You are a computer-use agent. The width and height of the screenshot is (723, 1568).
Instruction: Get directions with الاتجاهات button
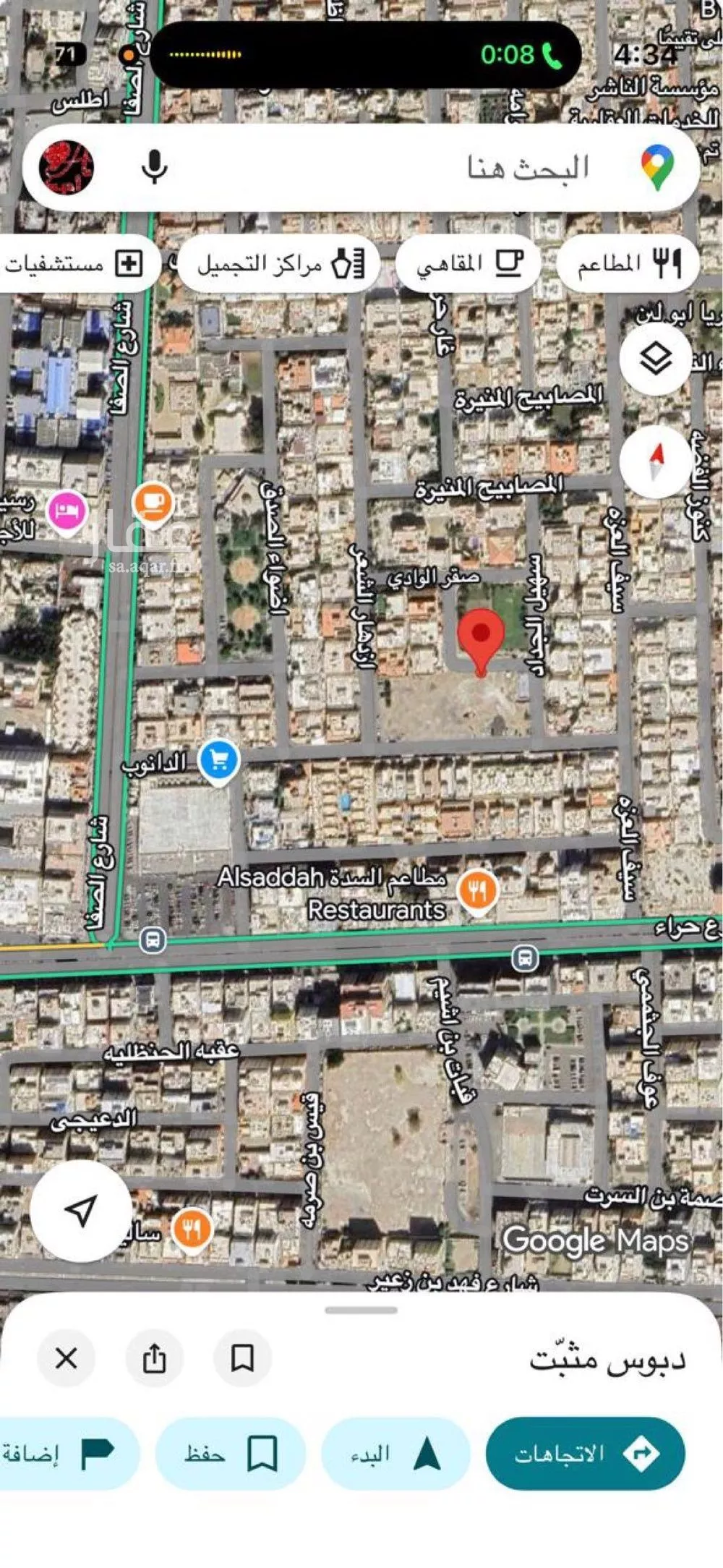coord(585,1453)
